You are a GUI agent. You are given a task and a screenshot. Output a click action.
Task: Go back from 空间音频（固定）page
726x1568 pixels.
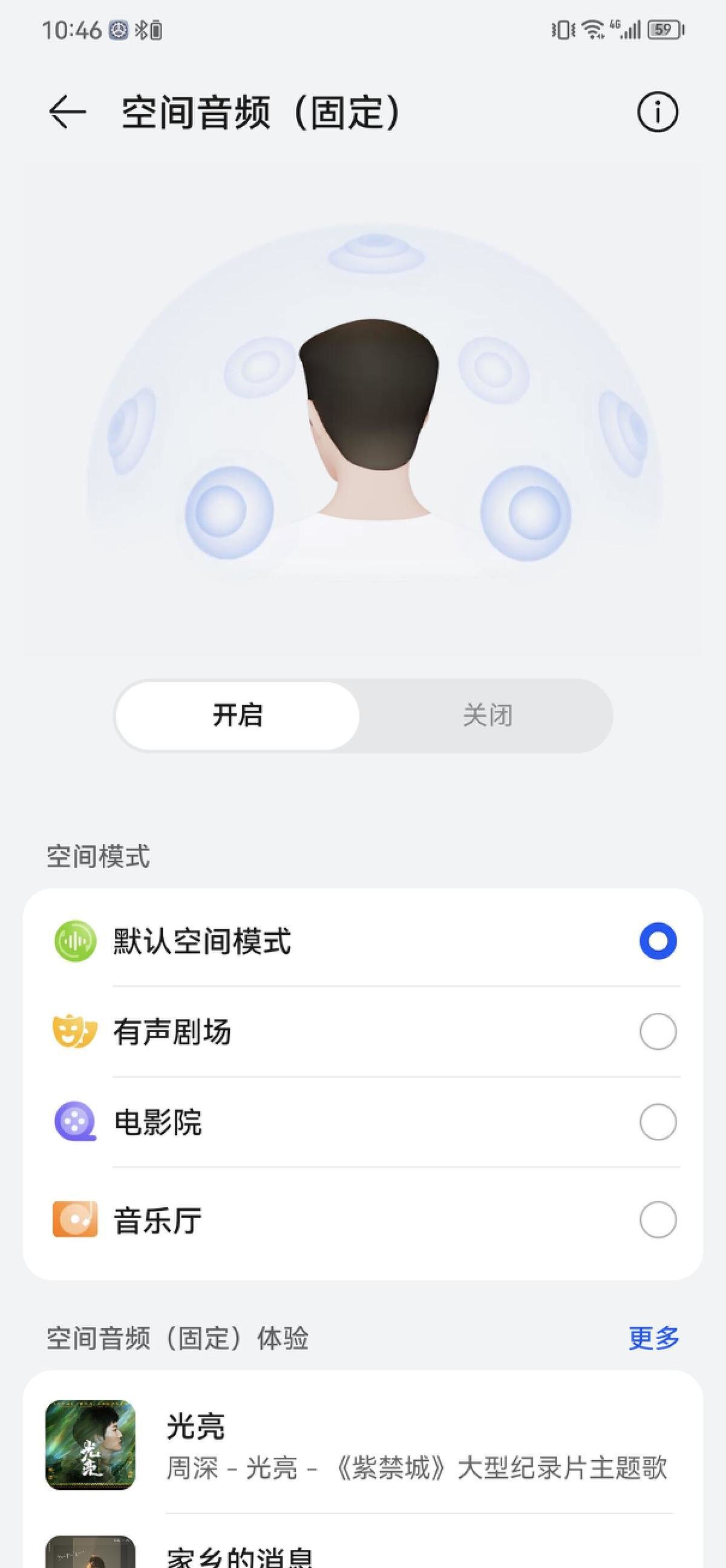pos(67,112)
